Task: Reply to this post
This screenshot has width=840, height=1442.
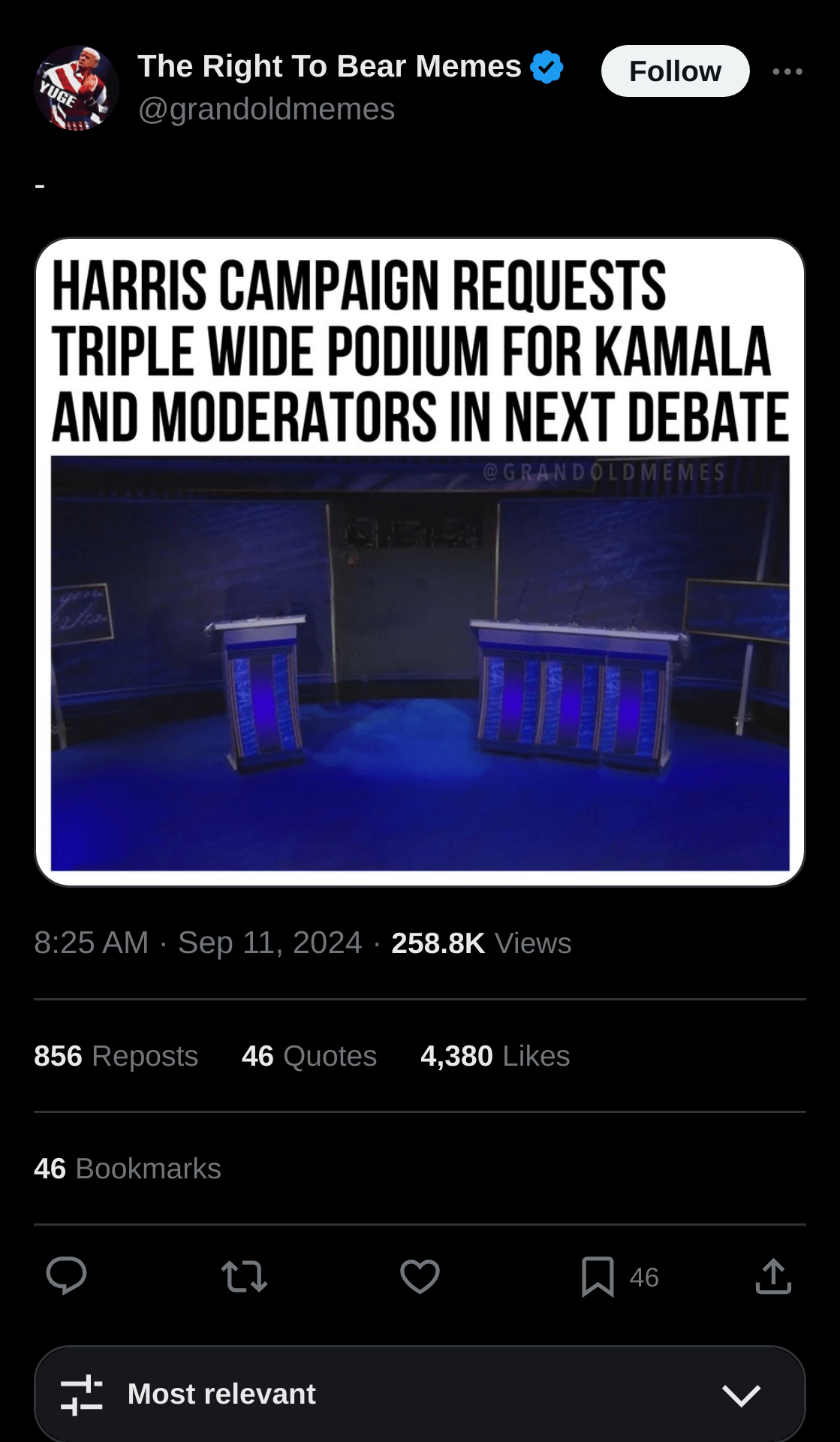Action: click(66, 1275)
